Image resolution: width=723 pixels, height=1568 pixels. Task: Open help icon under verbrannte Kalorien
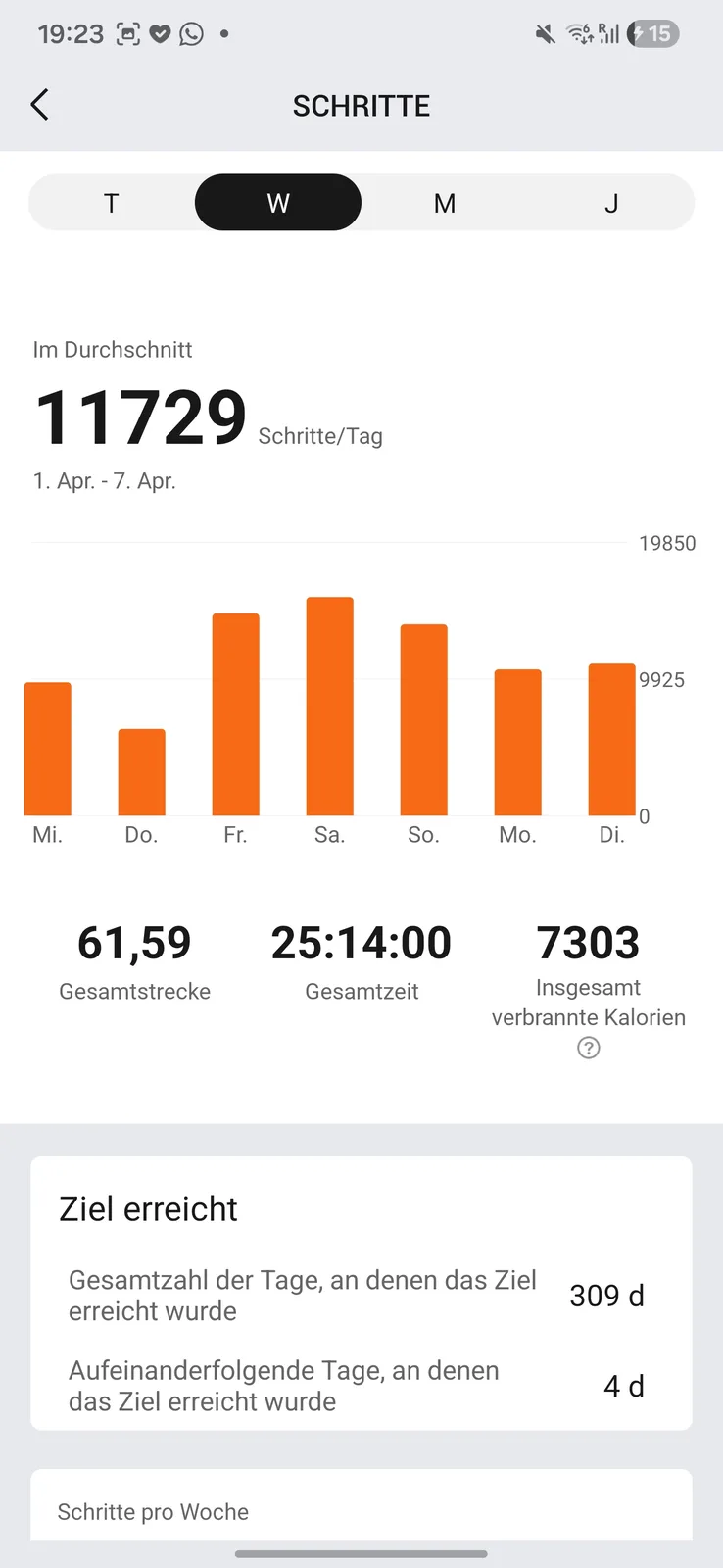point(589,1049)
